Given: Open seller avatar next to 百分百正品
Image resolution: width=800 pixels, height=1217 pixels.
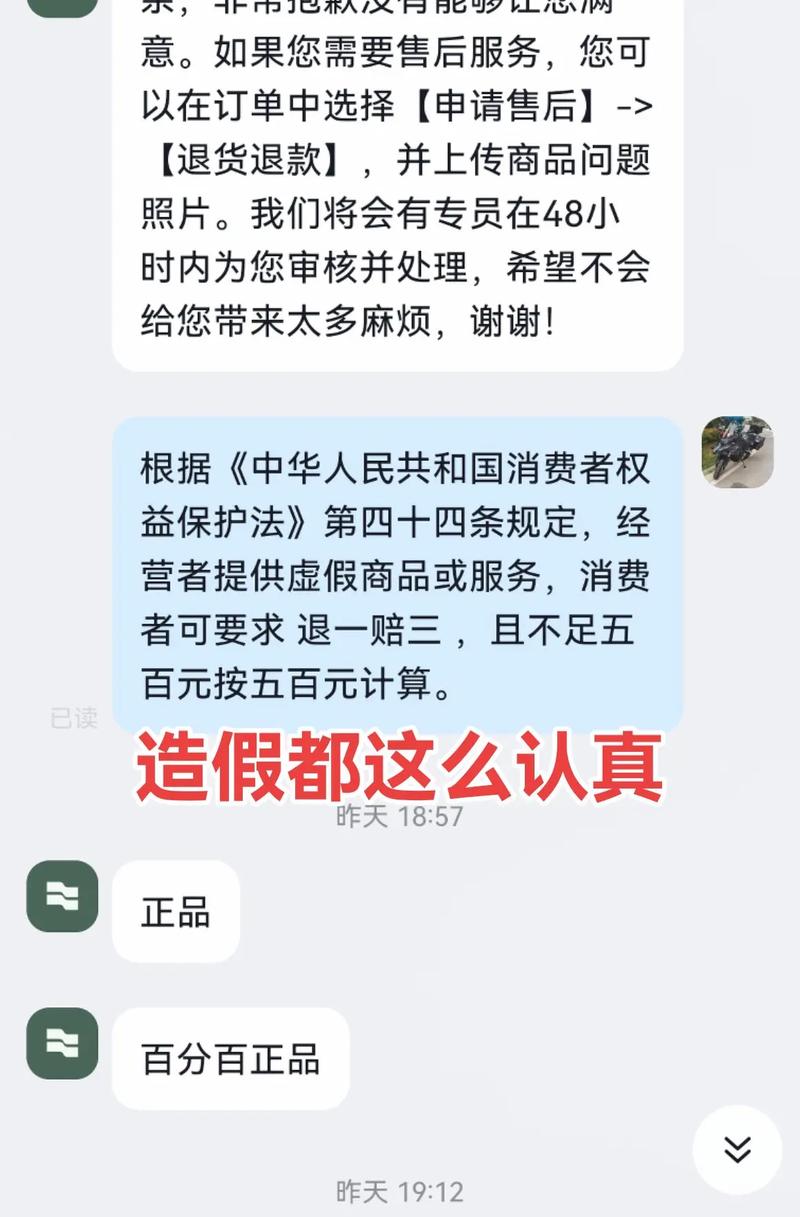Looking at the screenshot, I should [62, 1043].
